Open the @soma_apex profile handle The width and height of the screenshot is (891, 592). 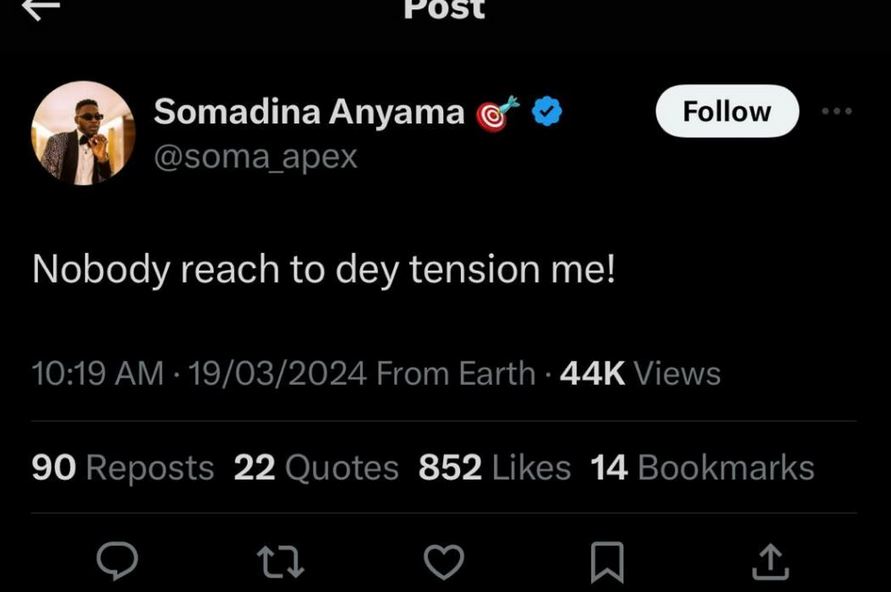click(255, 157)
